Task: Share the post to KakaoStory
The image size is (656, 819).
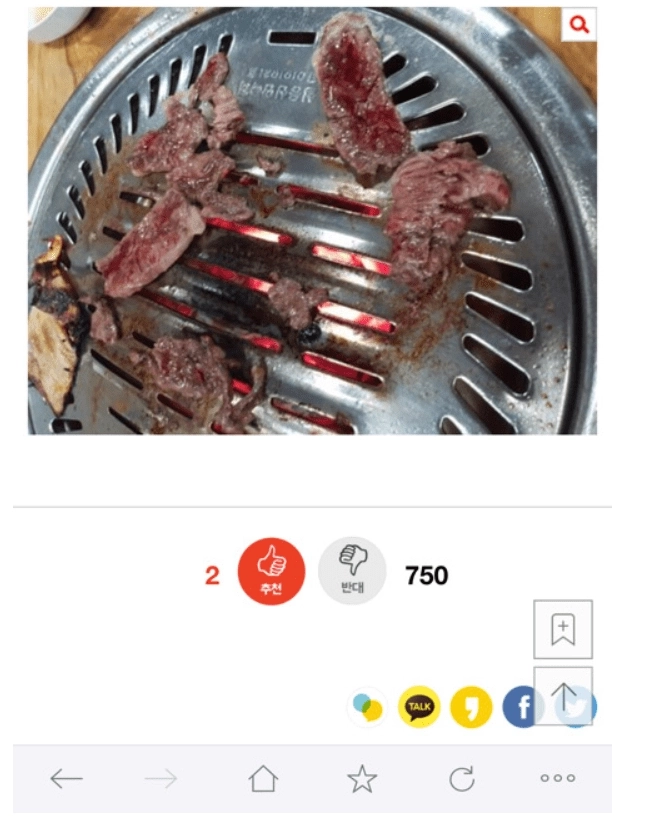Action: [471, 707]
